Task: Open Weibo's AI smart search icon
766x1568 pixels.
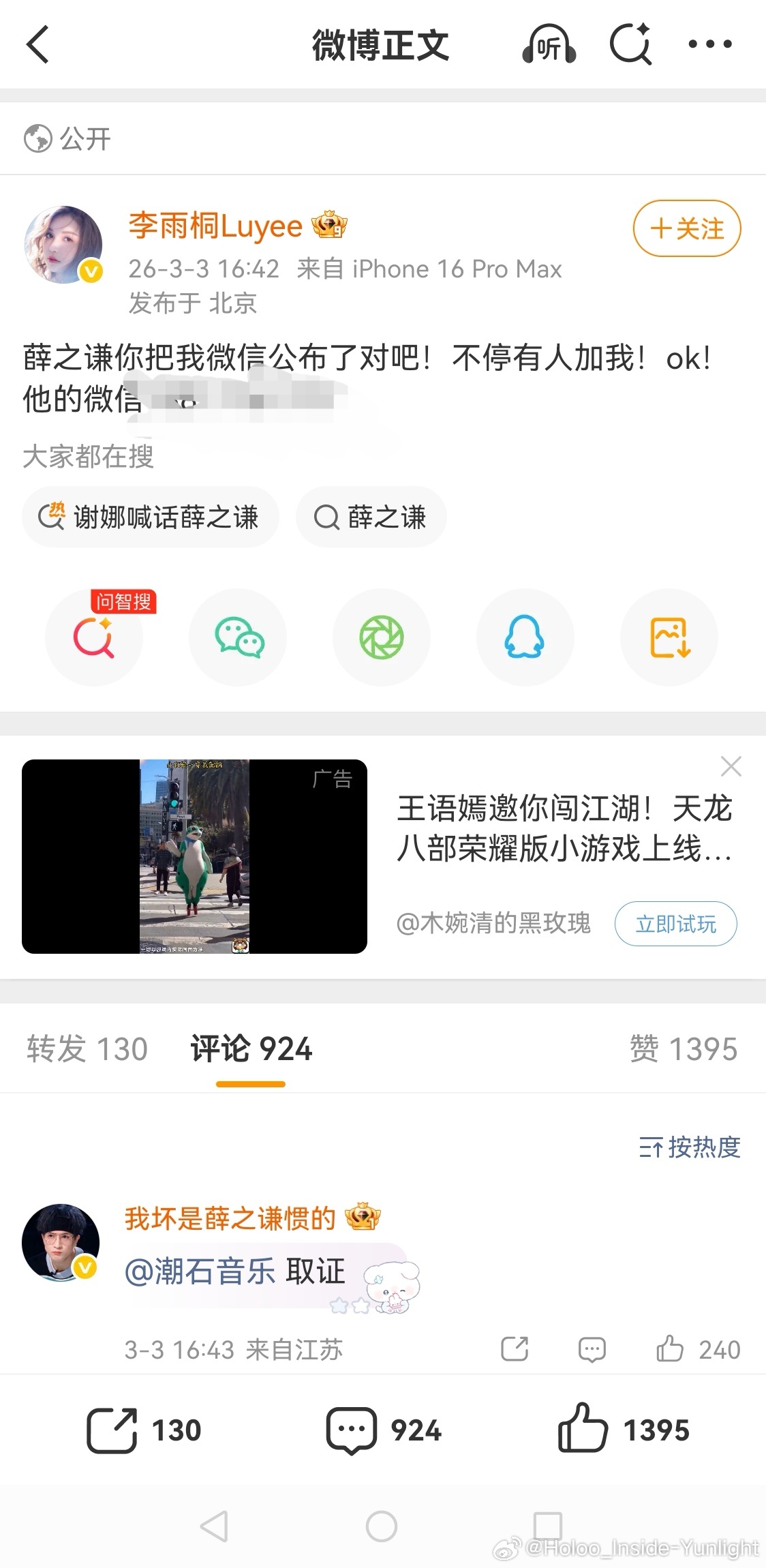Action: (x=630, y=44)
